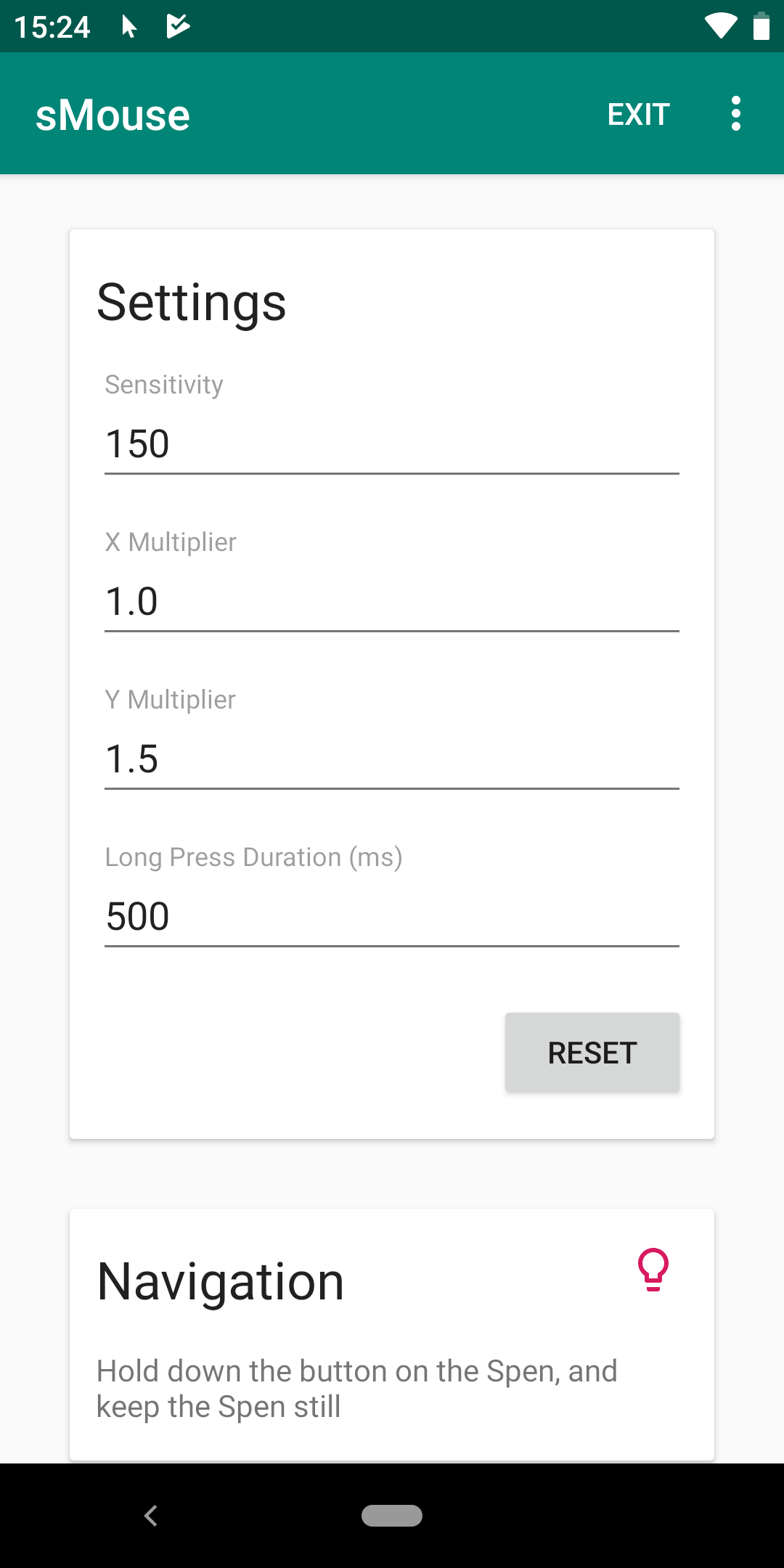Edit the Sensitivity field showing 150

392,444
